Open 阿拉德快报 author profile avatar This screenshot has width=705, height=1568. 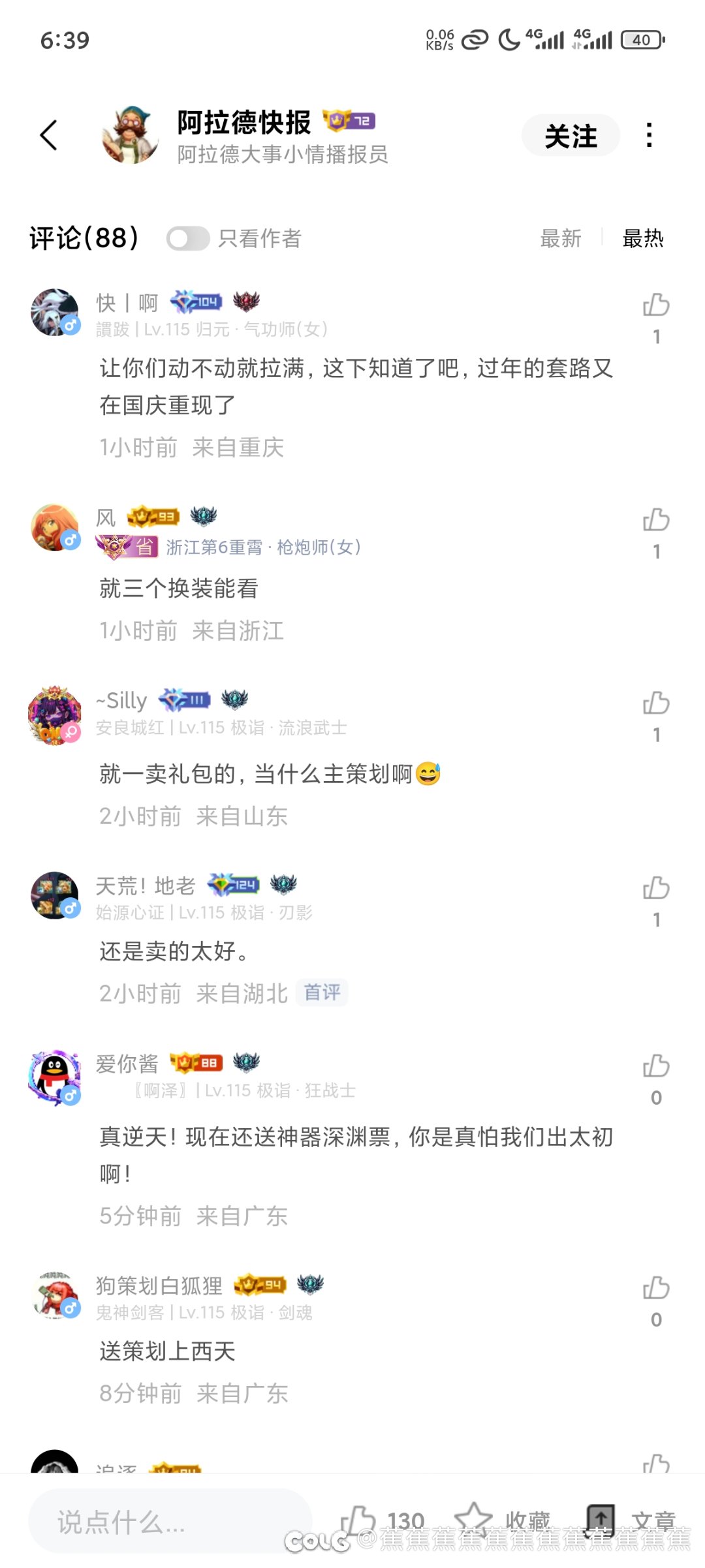[130, 136]
